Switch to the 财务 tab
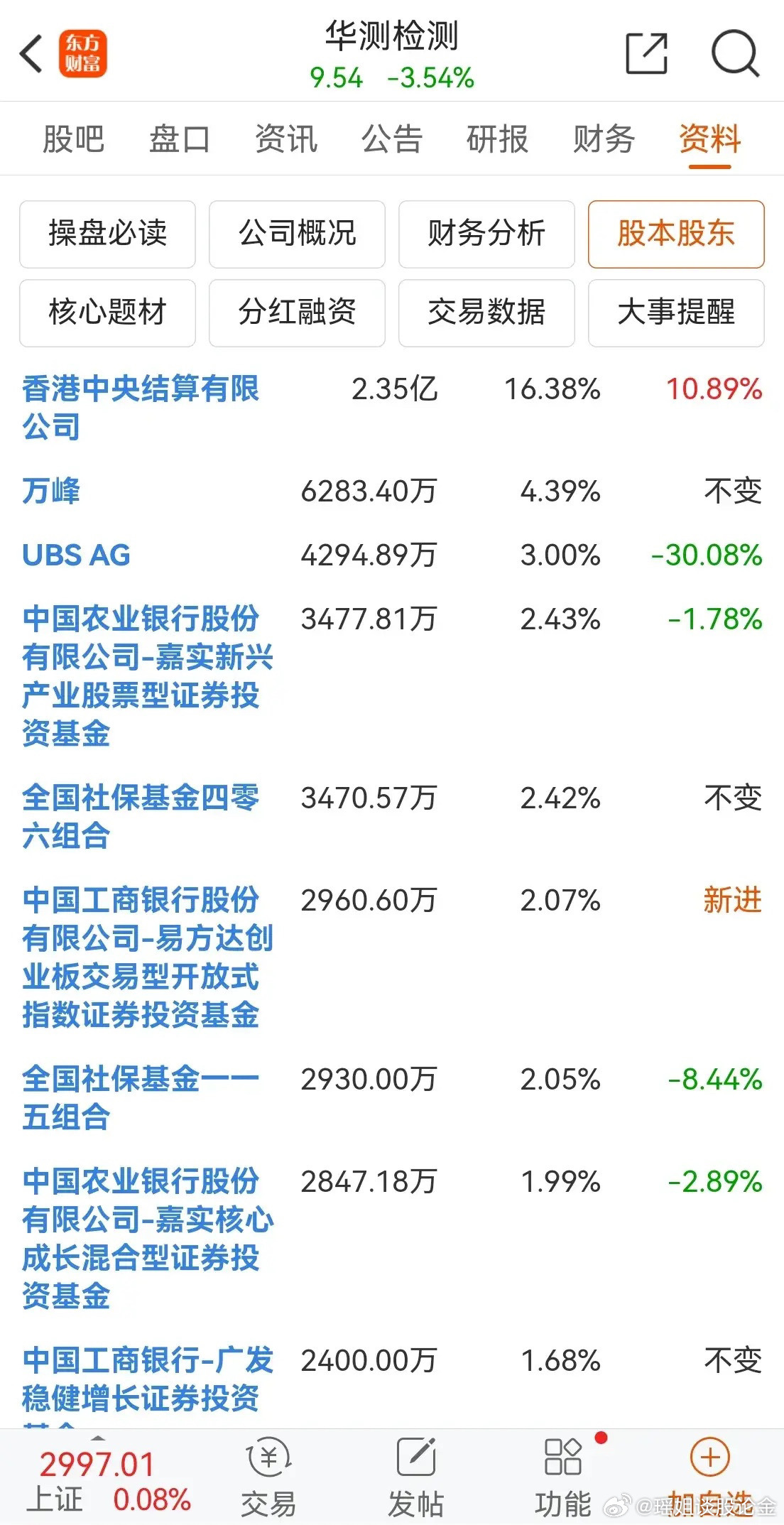 (604, 139)
